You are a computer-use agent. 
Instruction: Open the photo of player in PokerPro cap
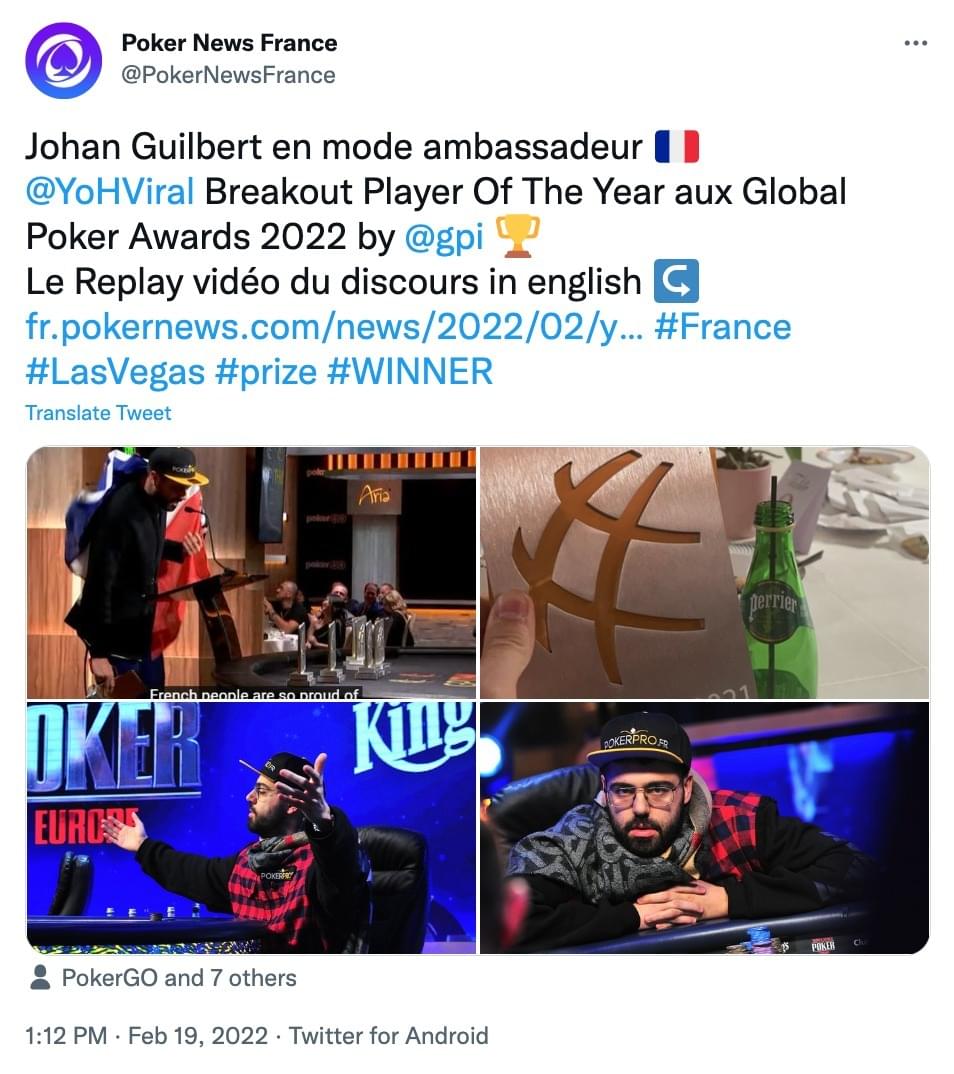tap(704, 827)
